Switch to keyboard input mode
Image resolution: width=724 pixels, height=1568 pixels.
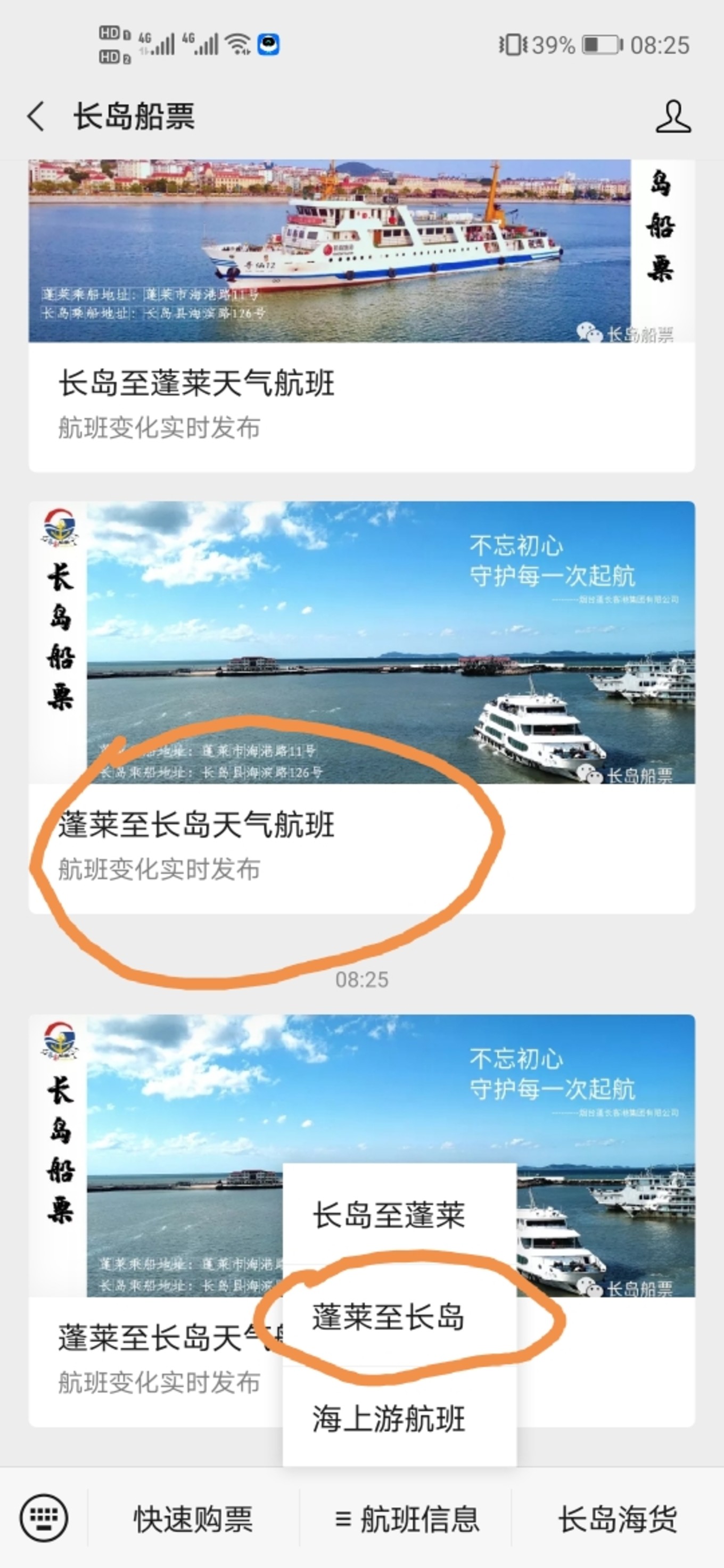point(44,1517)
